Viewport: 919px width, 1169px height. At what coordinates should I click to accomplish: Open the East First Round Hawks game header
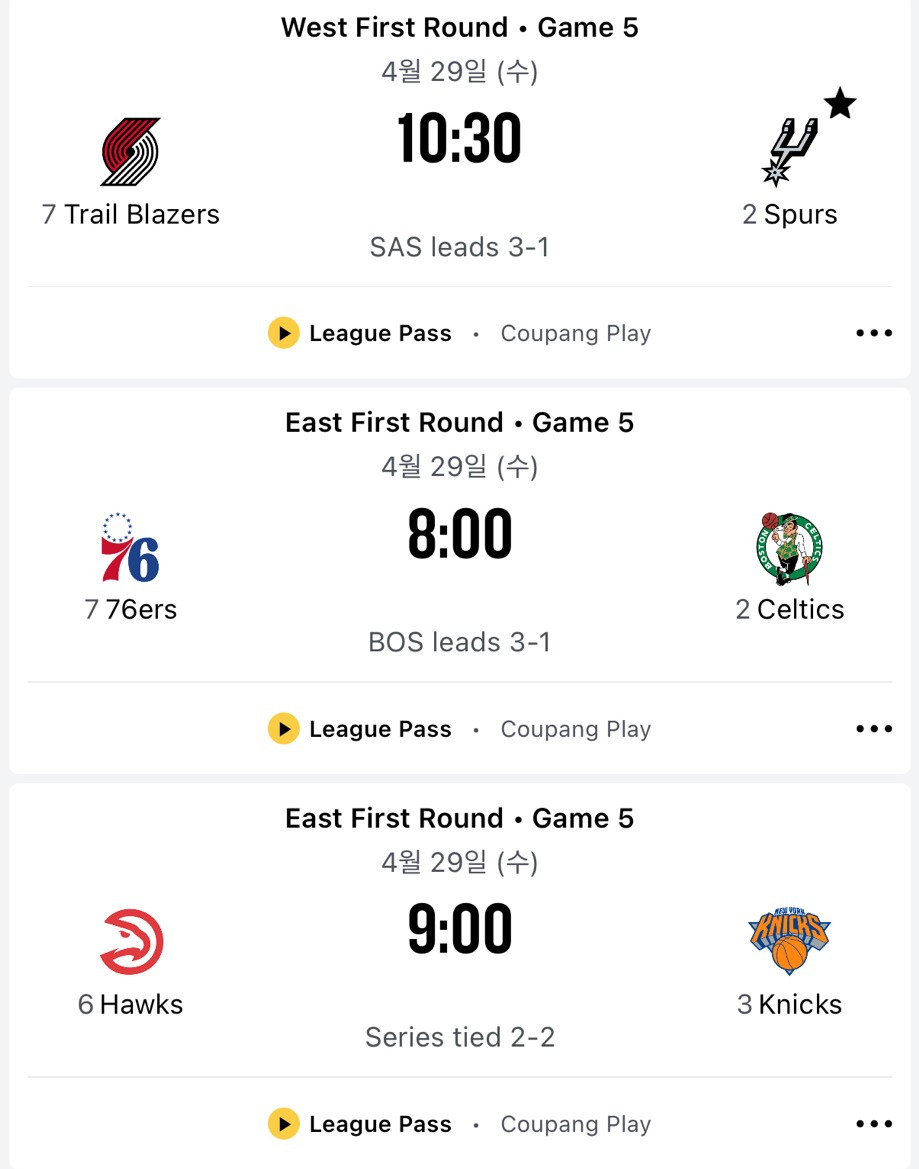(x=459, y=817)
